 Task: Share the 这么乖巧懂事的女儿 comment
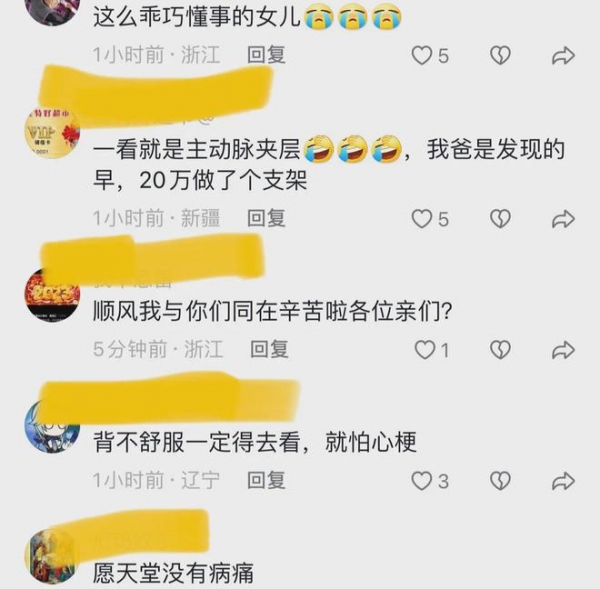point(564,56)
